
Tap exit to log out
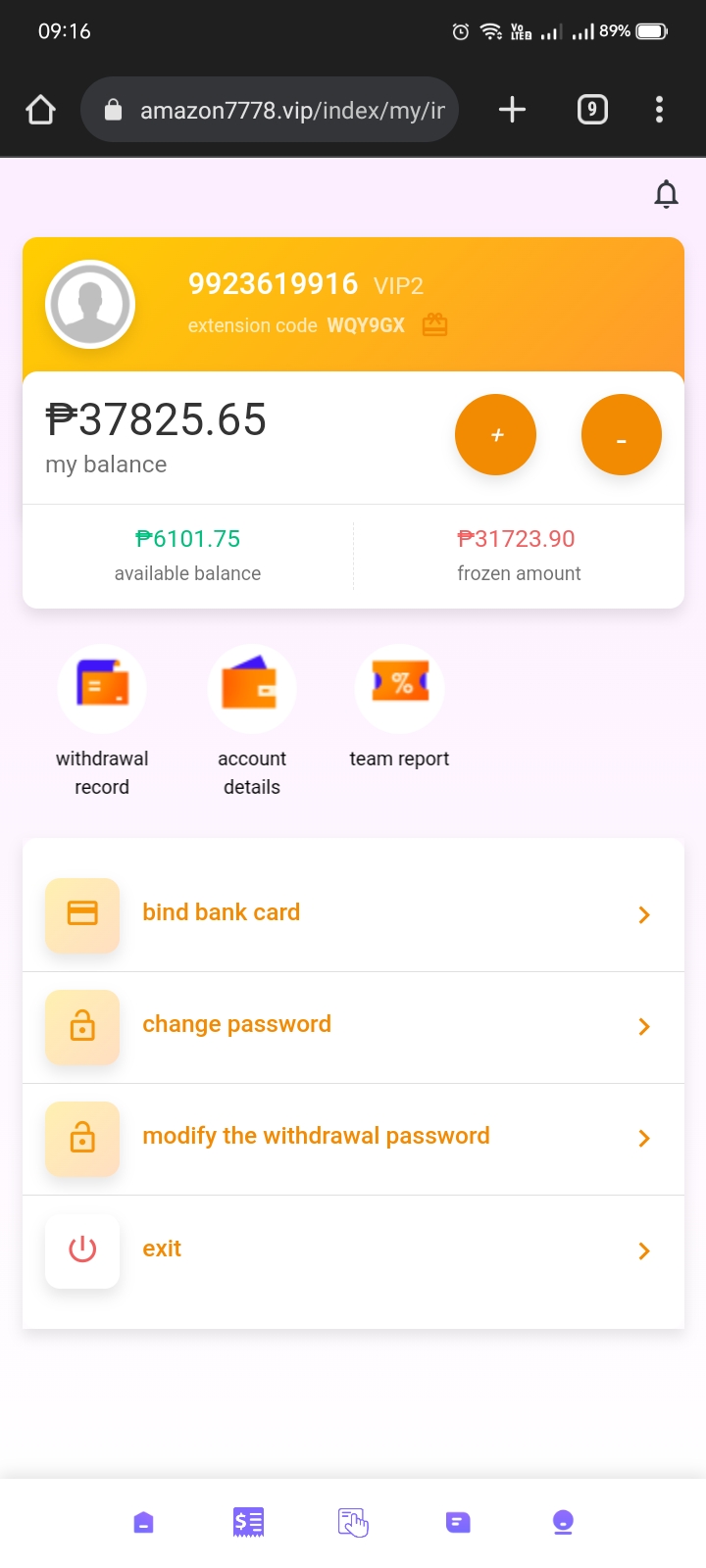coord(353,1249)
